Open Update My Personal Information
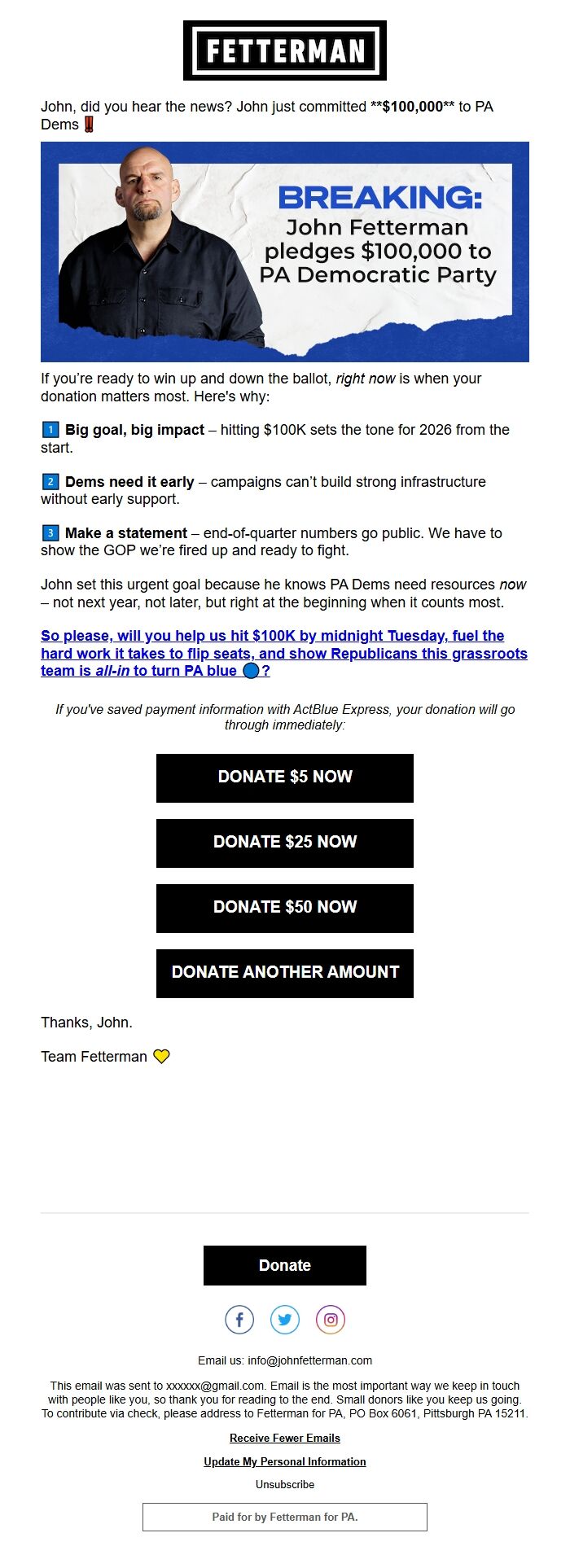The image size is (570, 1568). (284, 1461)
